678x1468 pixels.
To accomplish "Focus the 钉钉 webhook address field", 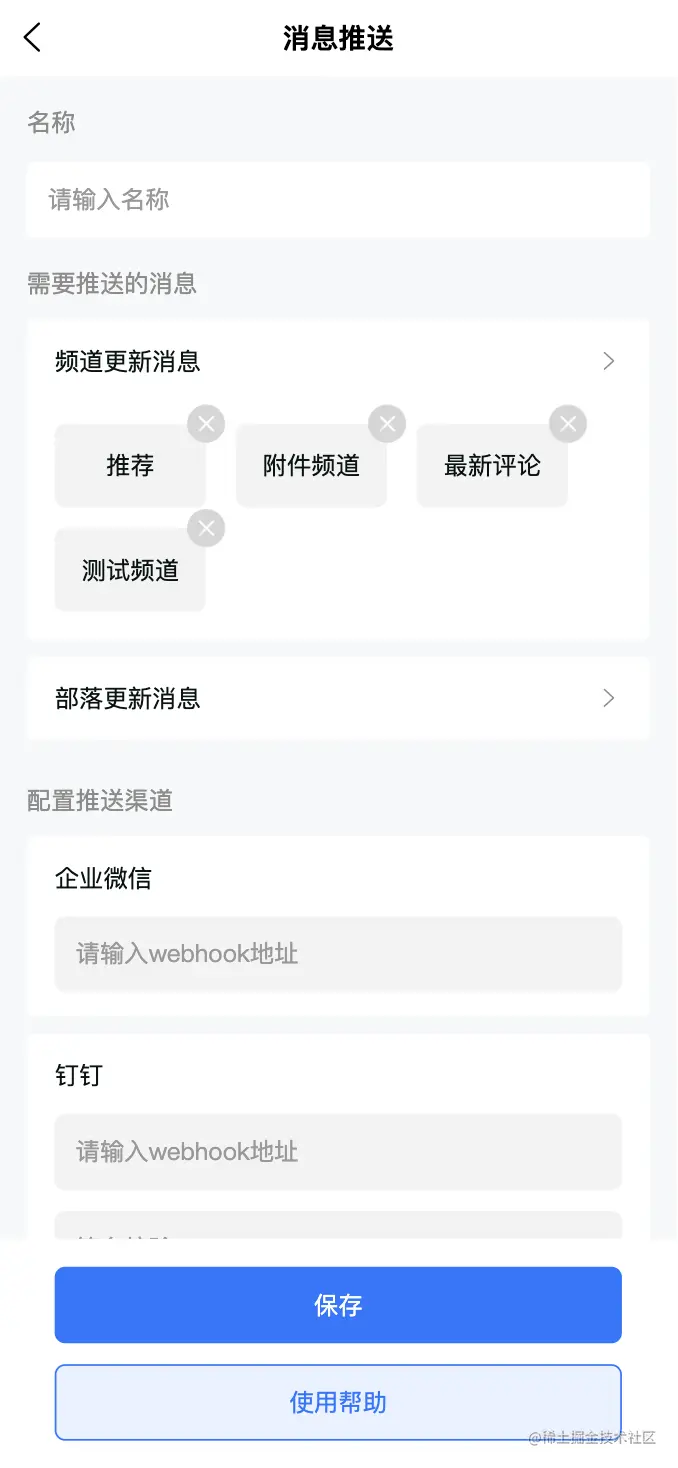I will coord(338,1152).
